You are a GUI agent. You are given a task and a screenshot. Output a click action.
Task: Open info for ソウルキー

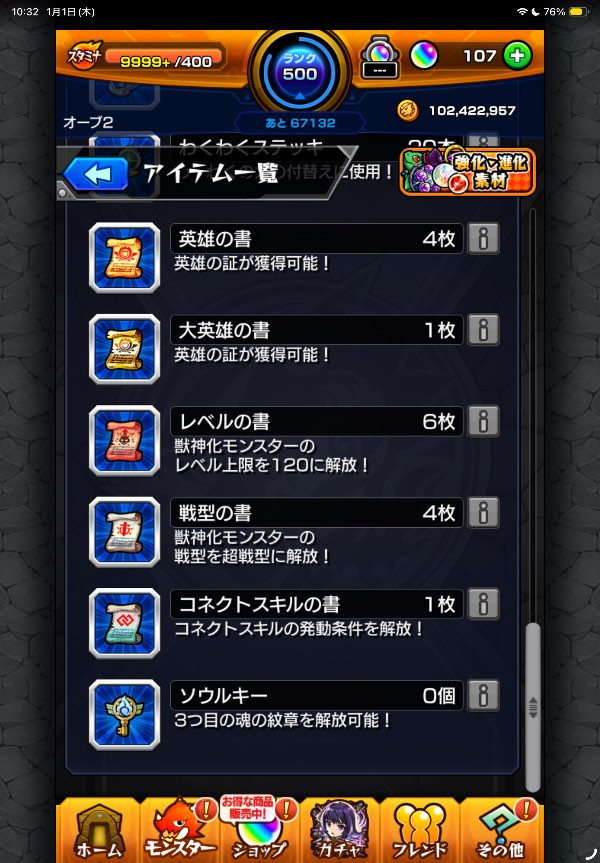[x=483, y=696]
